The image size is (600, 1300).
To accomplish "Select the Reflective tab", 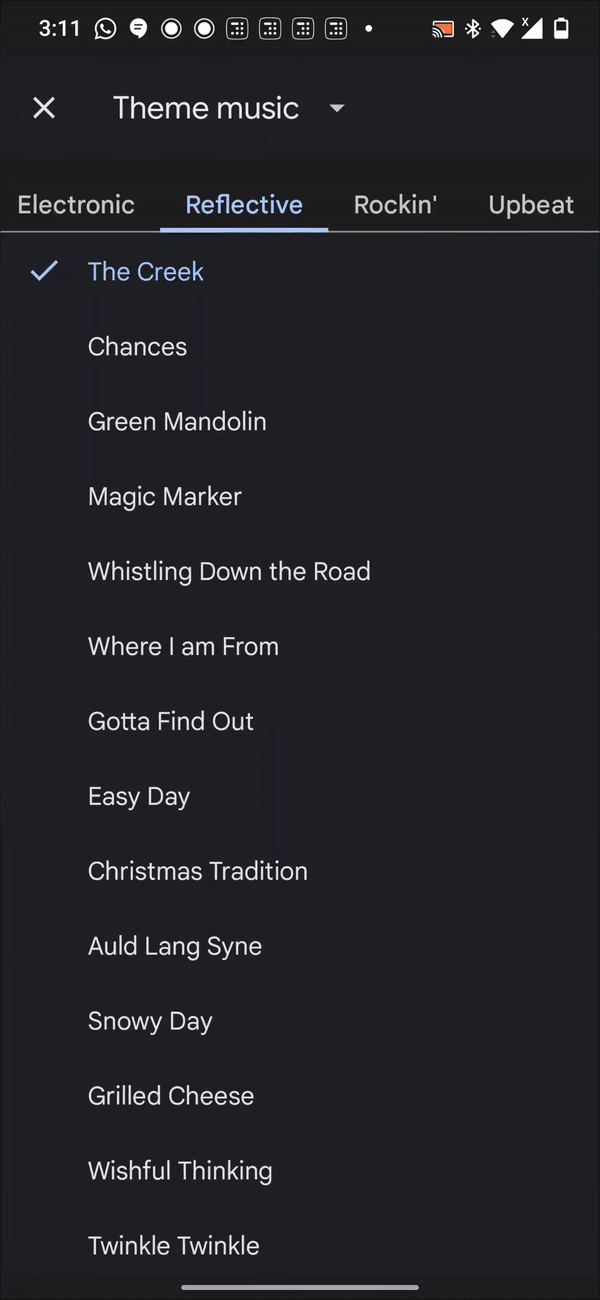I will click(x=244, y=205).
